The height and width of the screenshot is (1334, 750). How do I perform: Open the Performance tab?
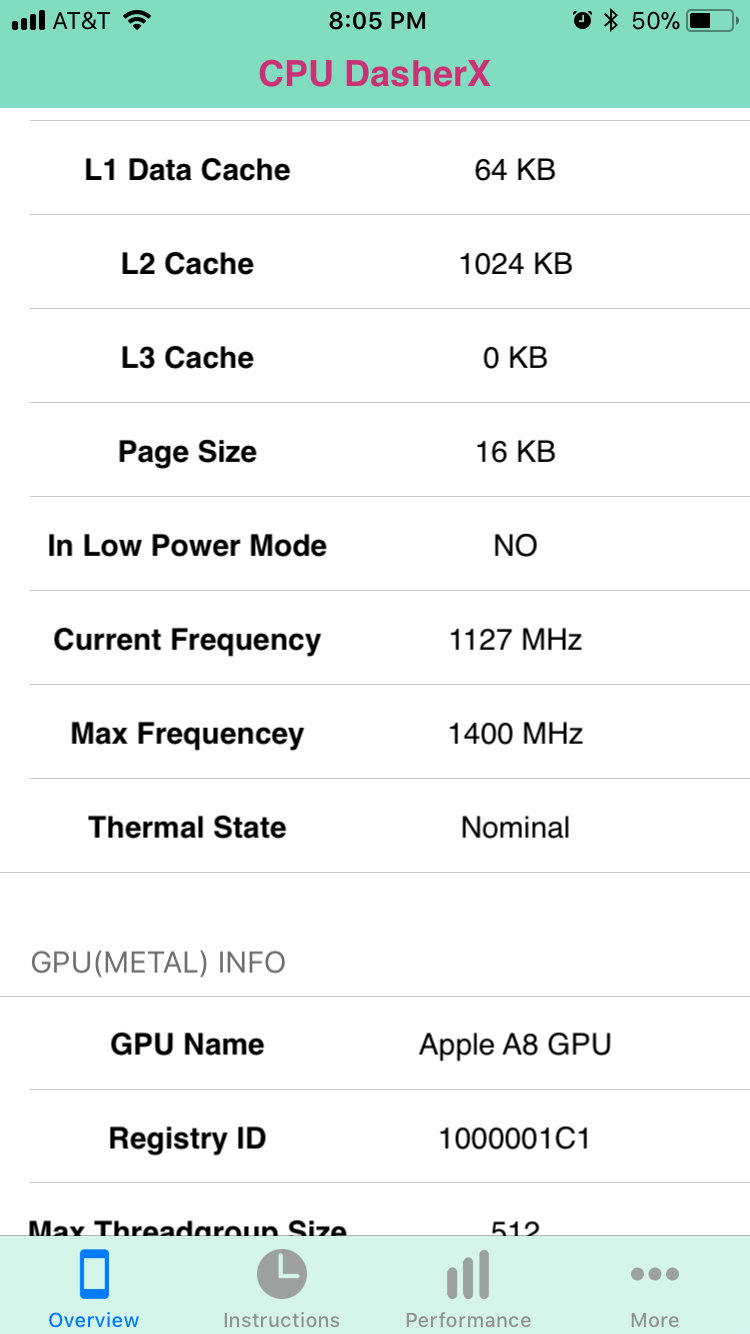468,1288
